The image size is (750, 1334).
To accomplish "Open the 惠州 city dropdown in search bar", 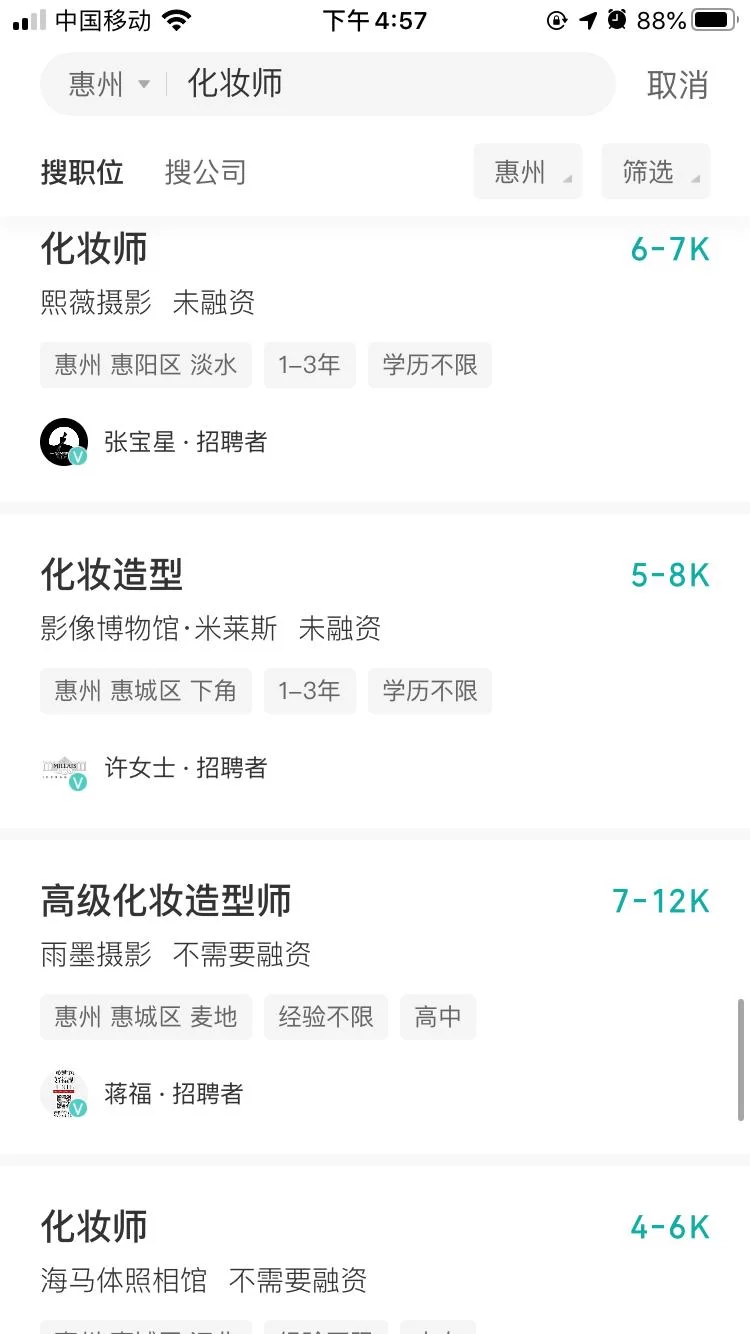I will point(107,84).
